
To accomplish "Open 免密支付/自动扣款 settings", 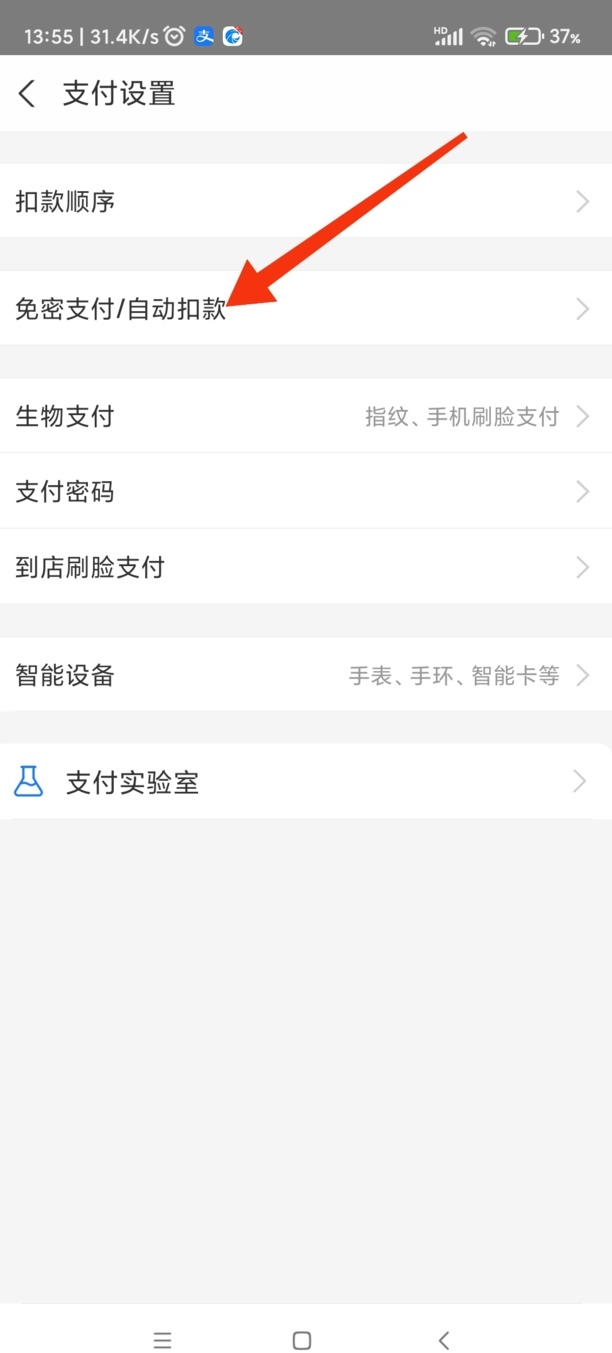I will (x=306, y=309).
